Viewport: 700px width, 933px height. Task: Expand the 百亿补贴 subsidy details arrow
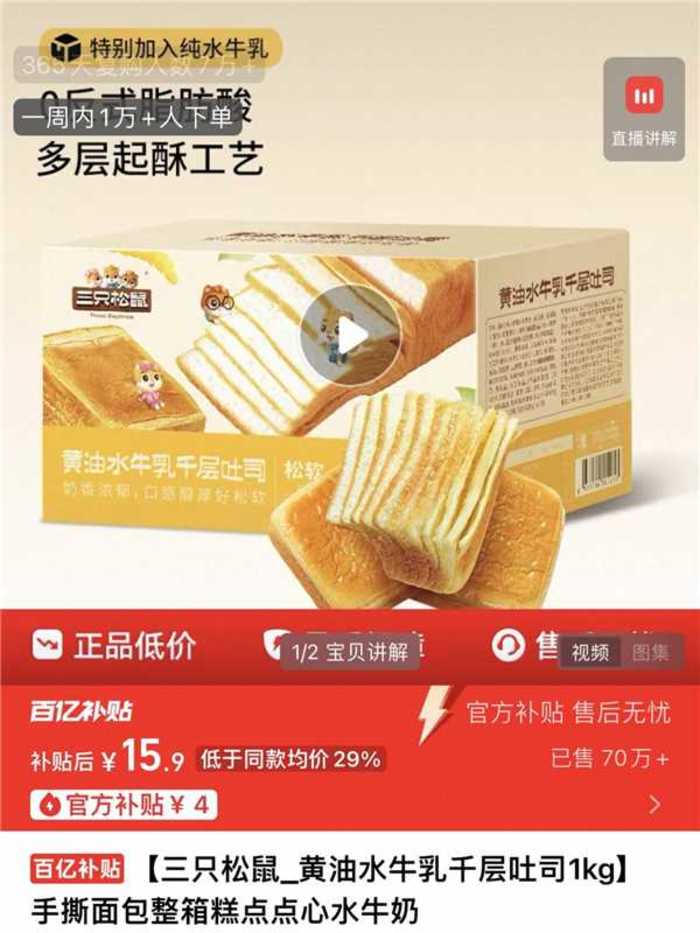655,804
